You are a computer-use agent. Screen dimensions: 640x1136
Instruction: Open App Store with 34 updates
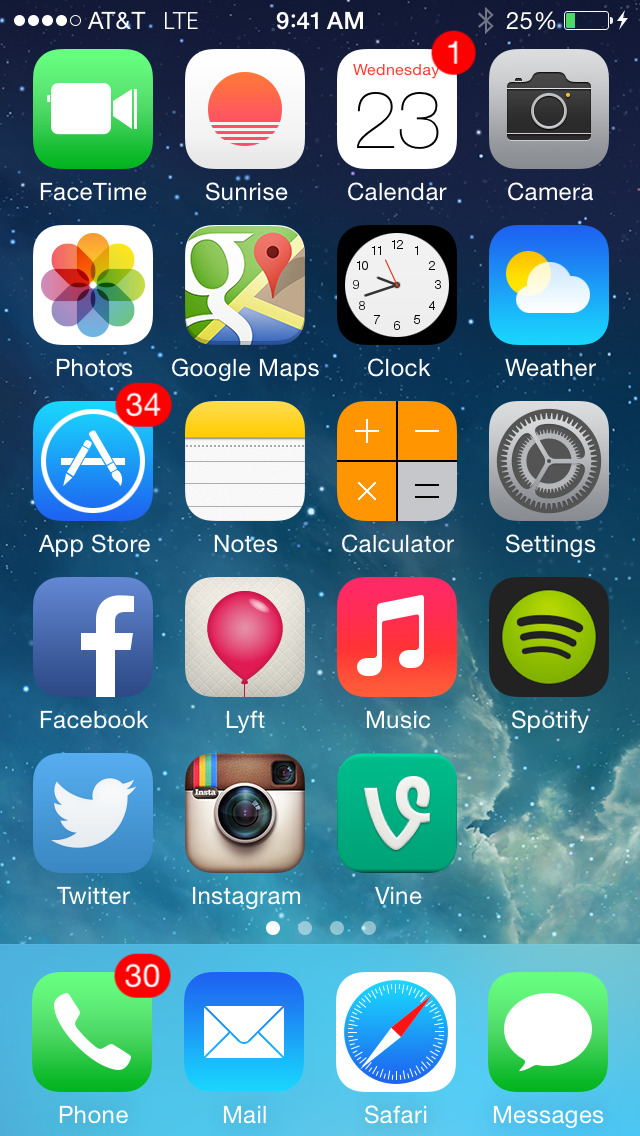click(93, 461)
